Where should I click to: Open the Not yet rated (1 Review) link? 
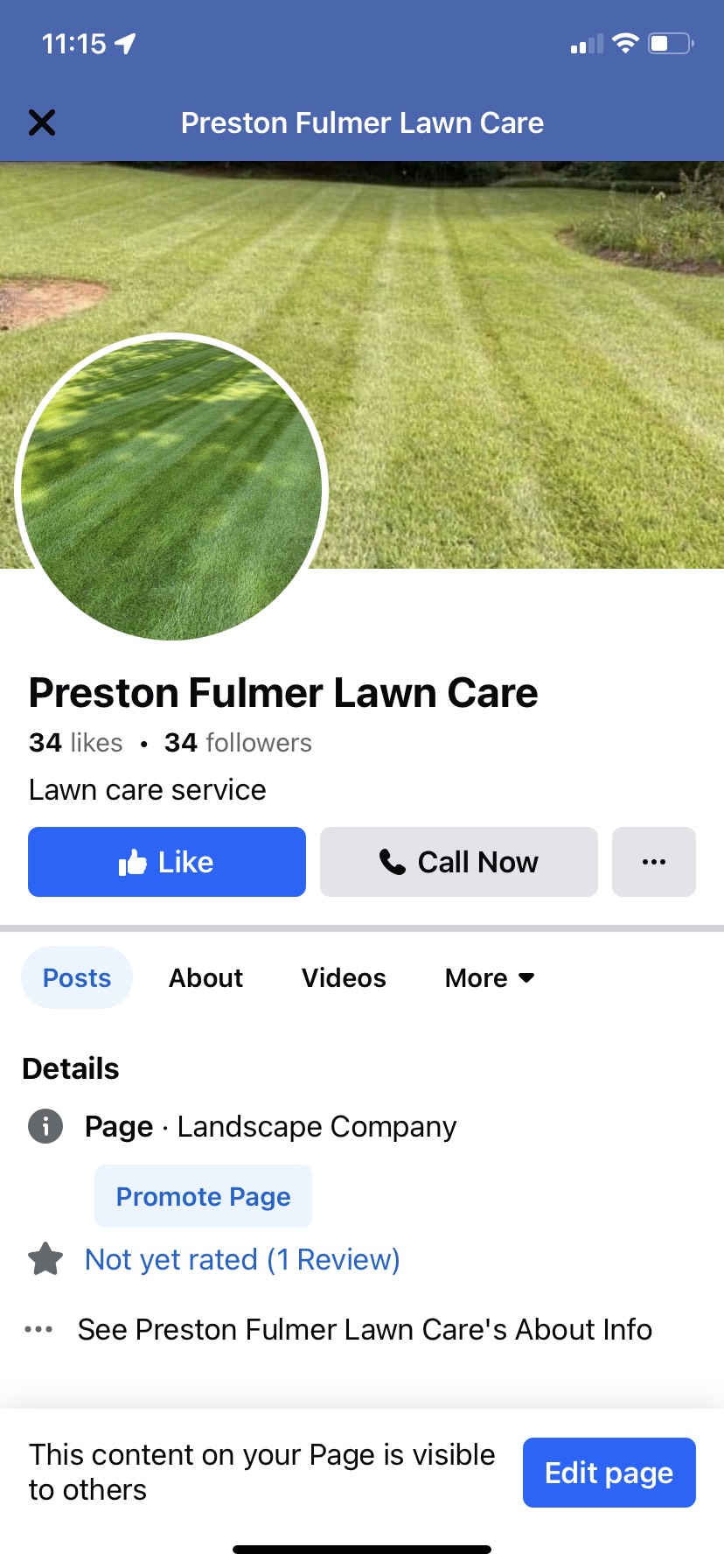[x=242, y=1259]
